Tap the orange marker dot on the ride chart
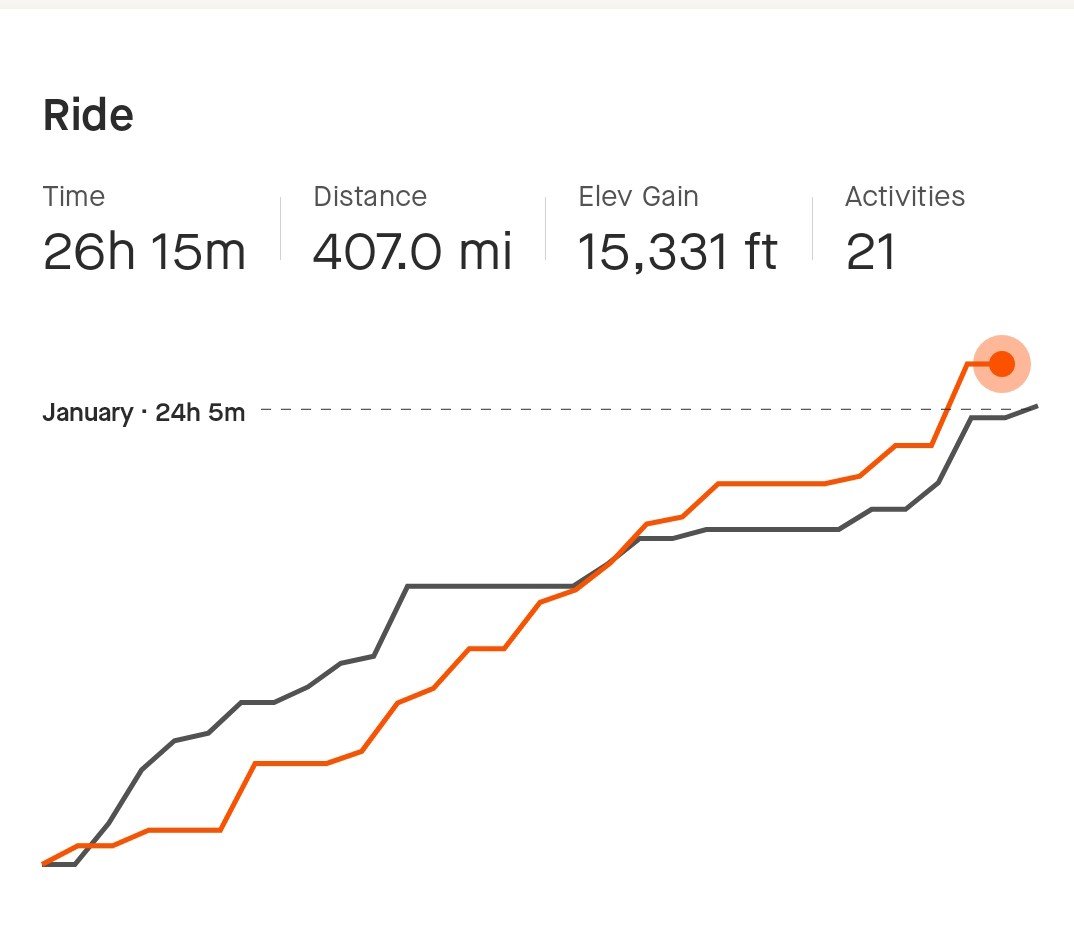 coord(1002,364)
